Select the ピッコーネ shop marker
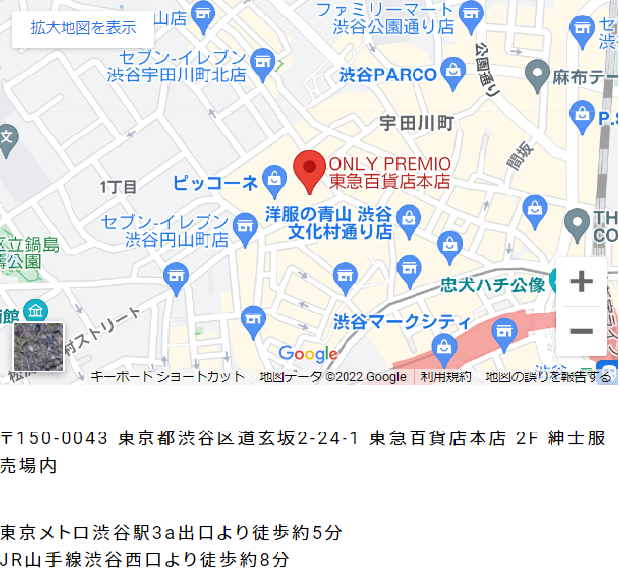This screenshot has width=619, height=573. pyautogui.click(x=275, y=182)
